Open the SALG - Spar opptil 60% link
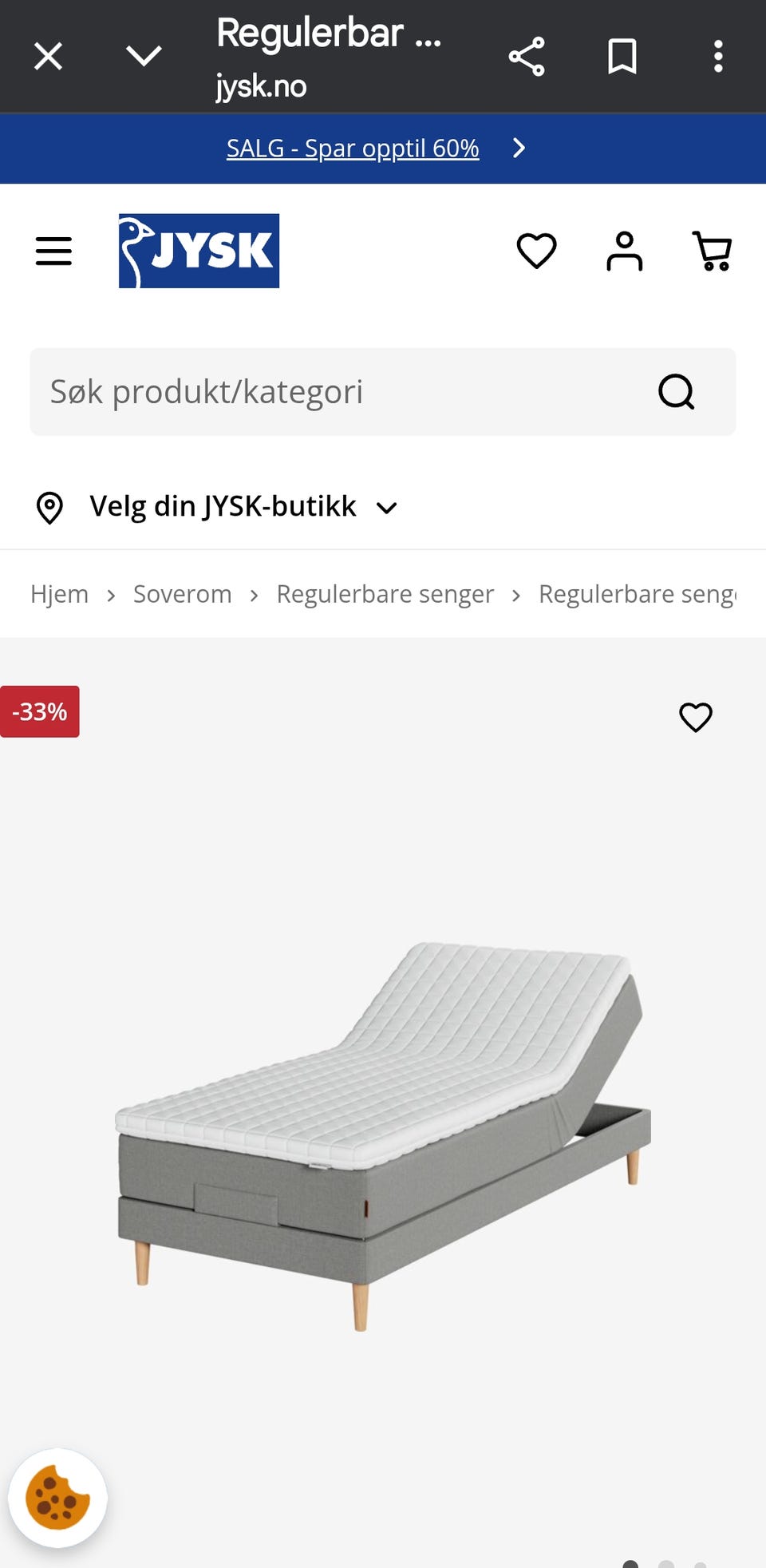The height and width of the screenshot is (1568, 766). point(353,148)
